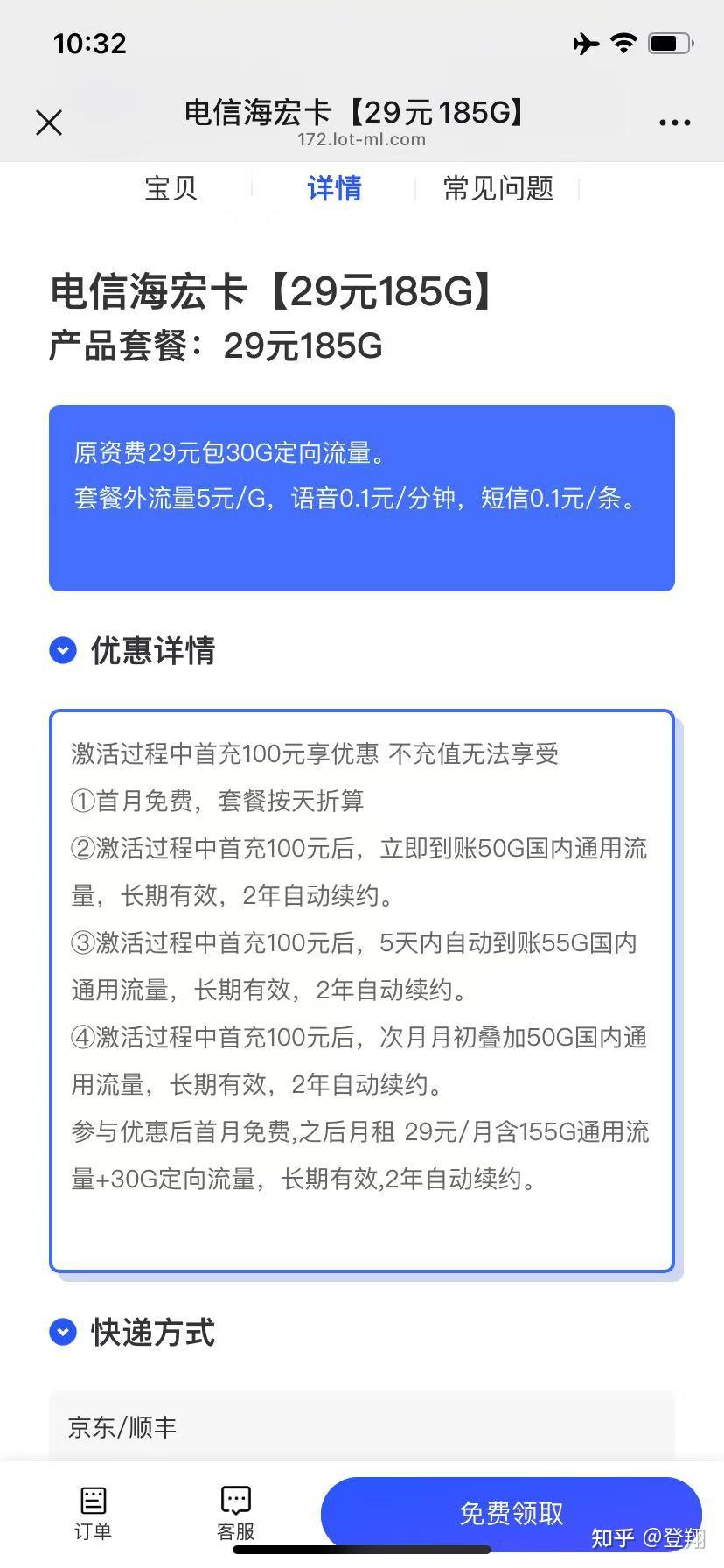The width and height of the screenshot is (724, 1568).
Task: Tap the more options ellipsis icon
Action: (x=673, y=122)
